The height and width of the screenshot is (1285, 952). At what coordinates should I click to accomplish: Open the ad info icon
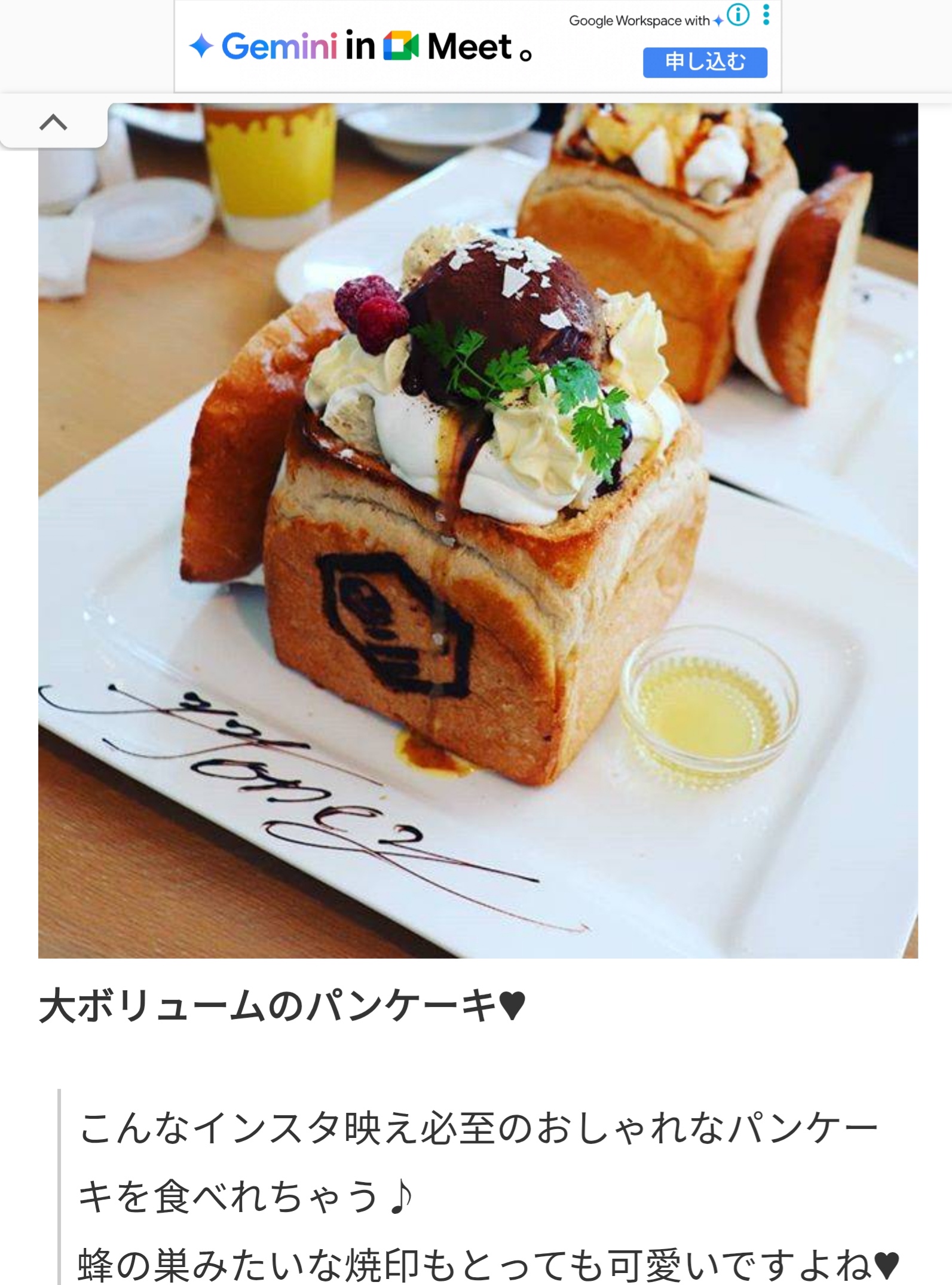pos(739,14)
